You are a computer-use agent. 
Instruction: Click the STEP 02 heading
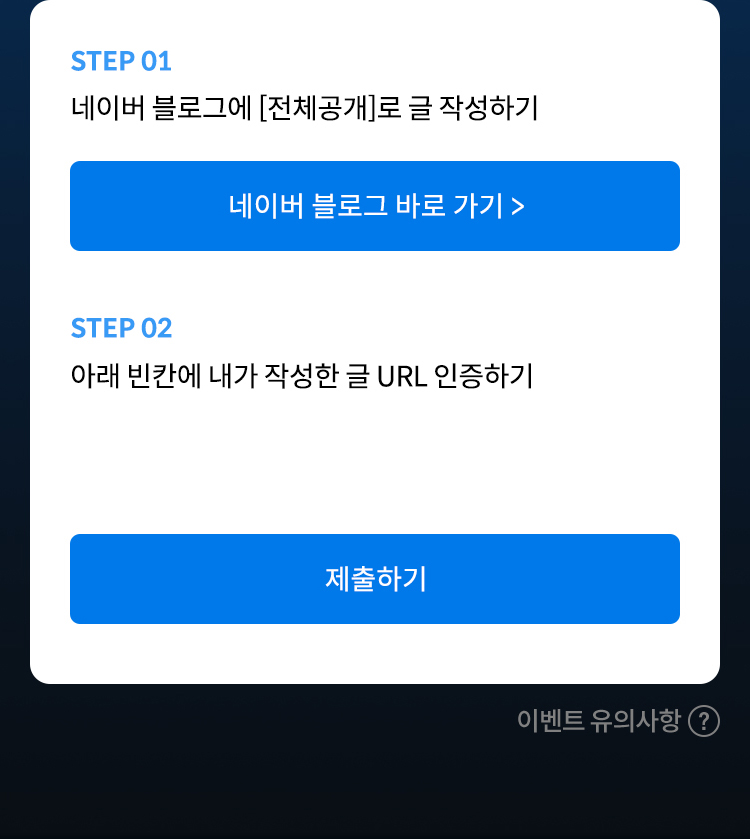click(x=120, y=328)
